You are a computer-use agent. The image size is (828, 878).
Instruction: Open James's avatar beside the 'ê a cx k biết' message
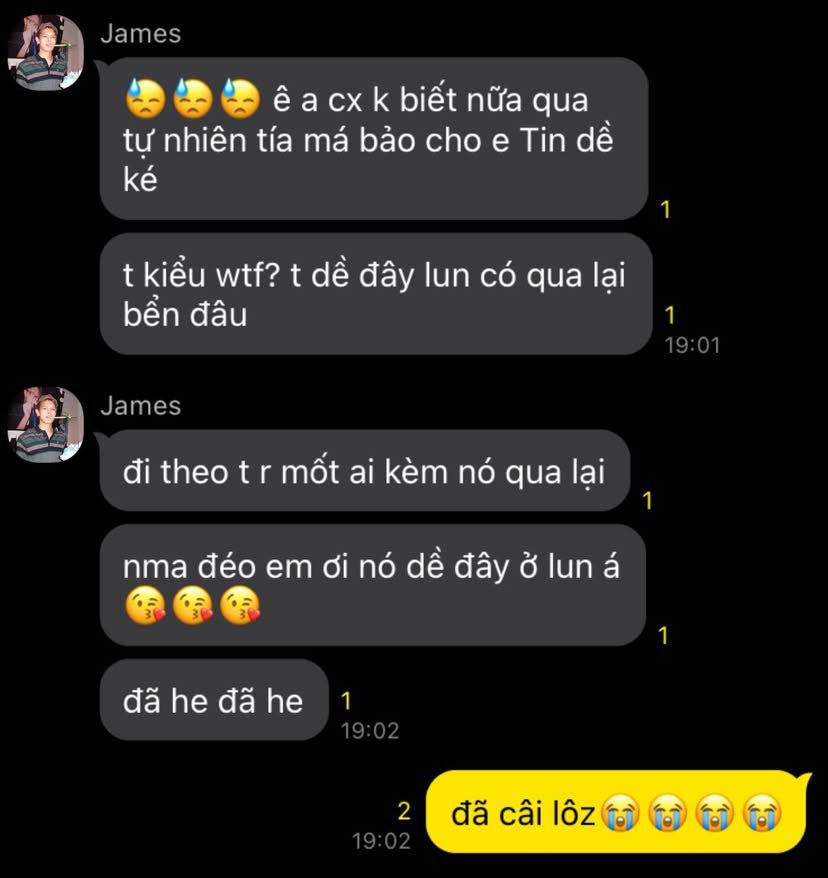pyautogui.click(x=45, y=52)
